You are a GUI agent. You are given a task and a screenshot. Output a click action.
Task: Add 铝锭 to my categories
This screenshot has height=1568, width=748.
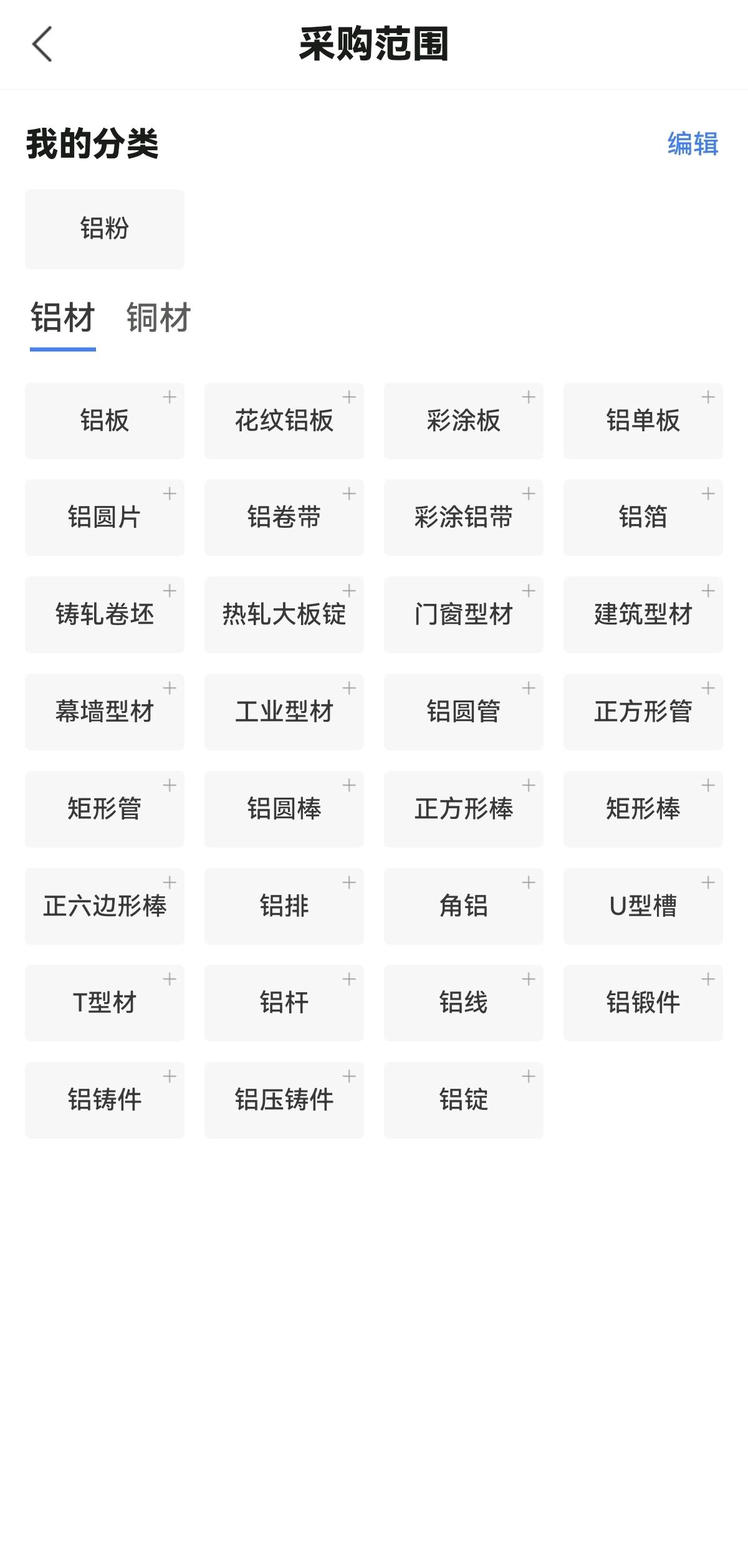pos(464,1100)
